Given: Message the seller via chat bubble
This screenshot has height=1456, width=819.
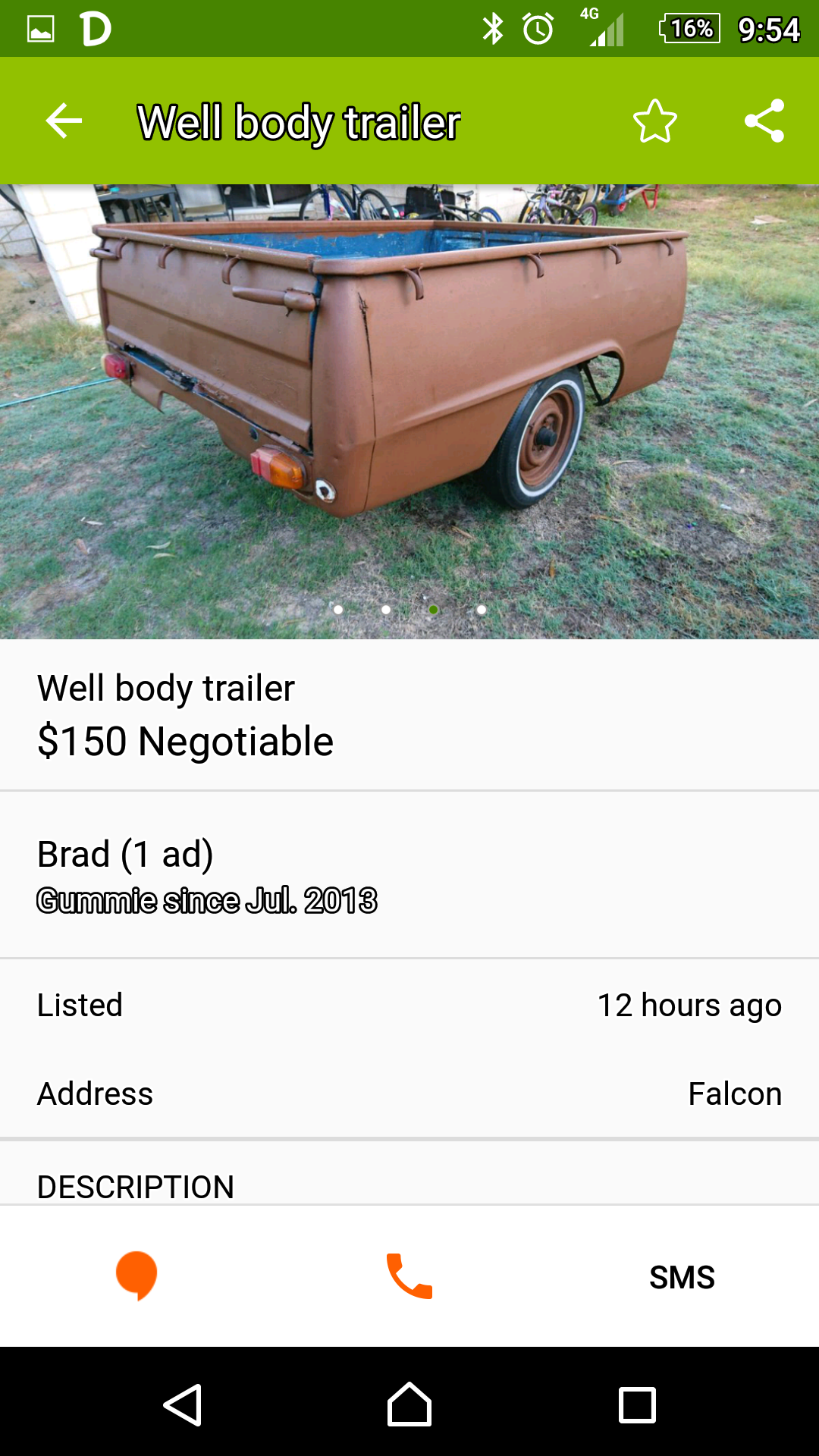Looking at the screenshot, I should [x=136, y=1276].
